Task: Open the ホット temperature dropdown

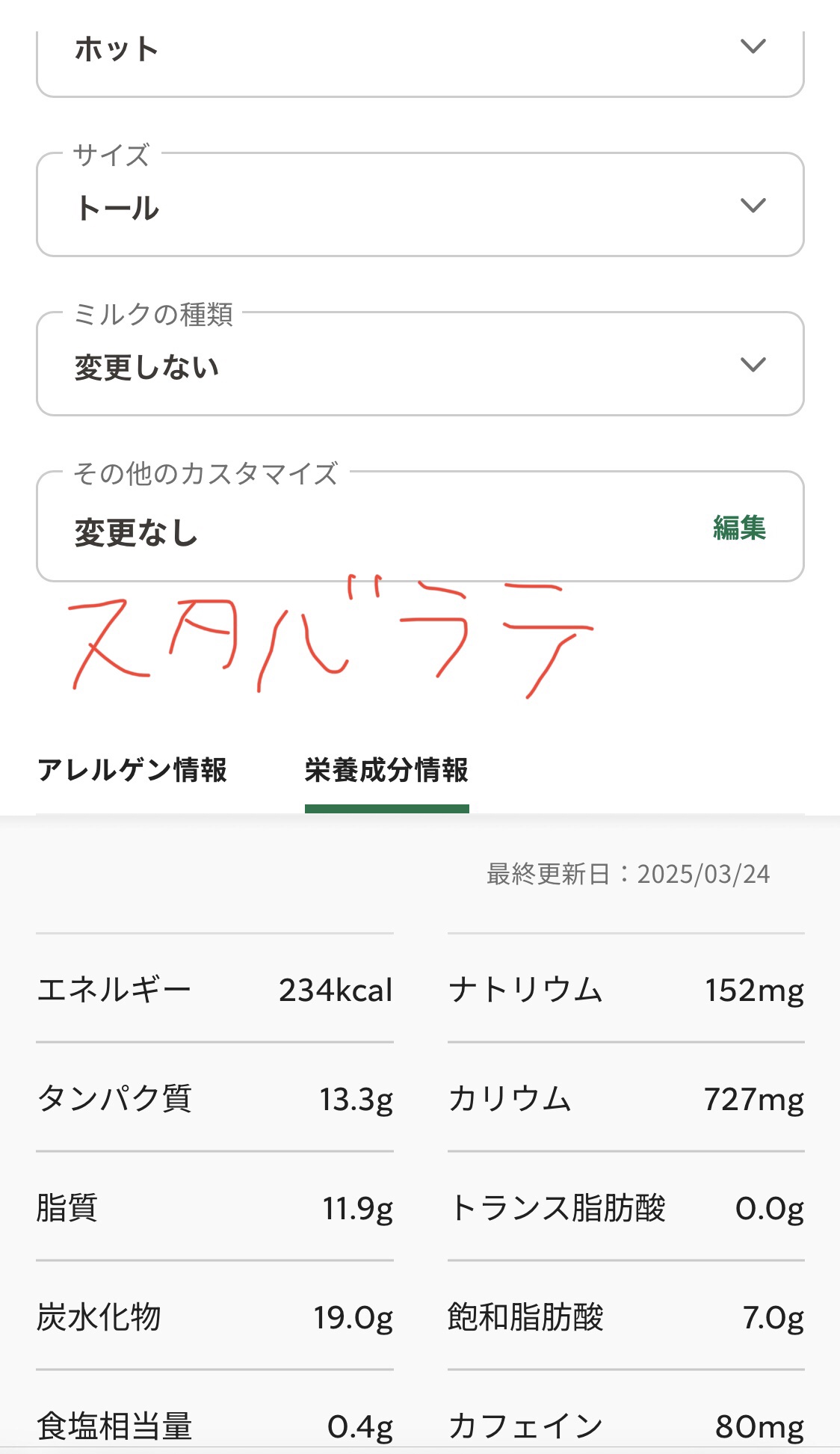Action: pyautogui.click(x=419, y=49)
